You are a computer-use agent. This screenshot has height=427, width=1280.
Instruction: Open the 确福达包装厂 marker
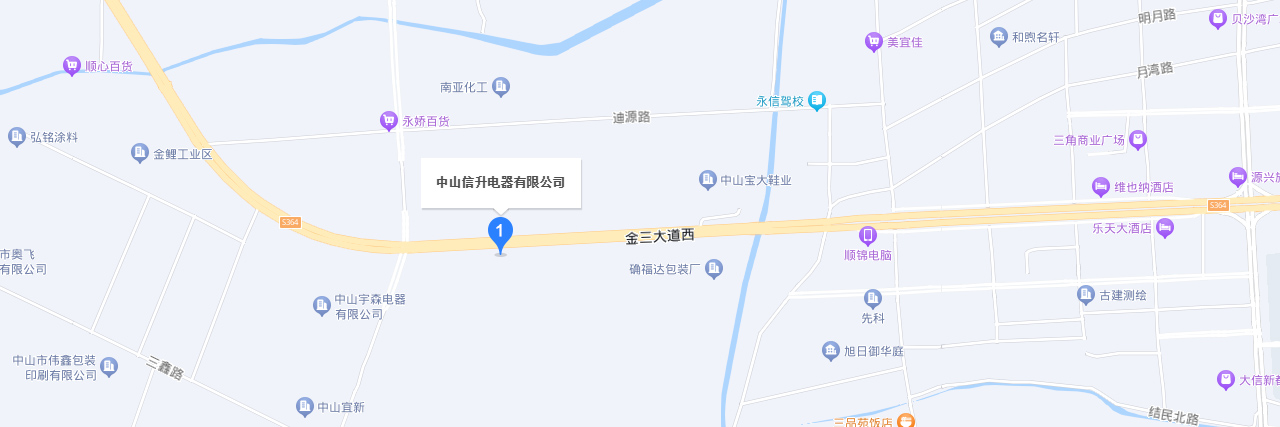click(714, 268)
